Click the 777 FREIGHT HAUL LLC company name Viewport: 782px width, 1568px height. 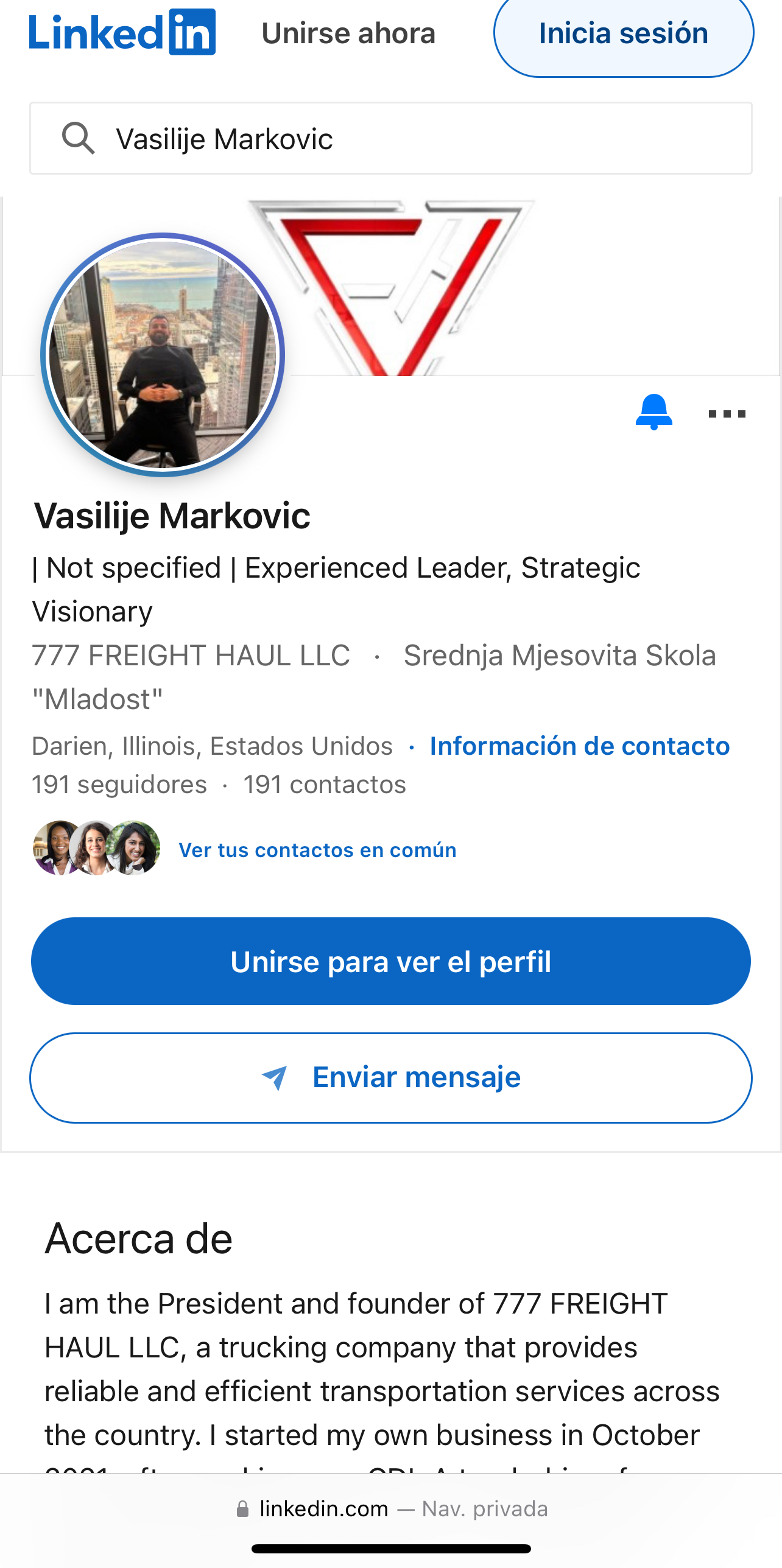191,656
